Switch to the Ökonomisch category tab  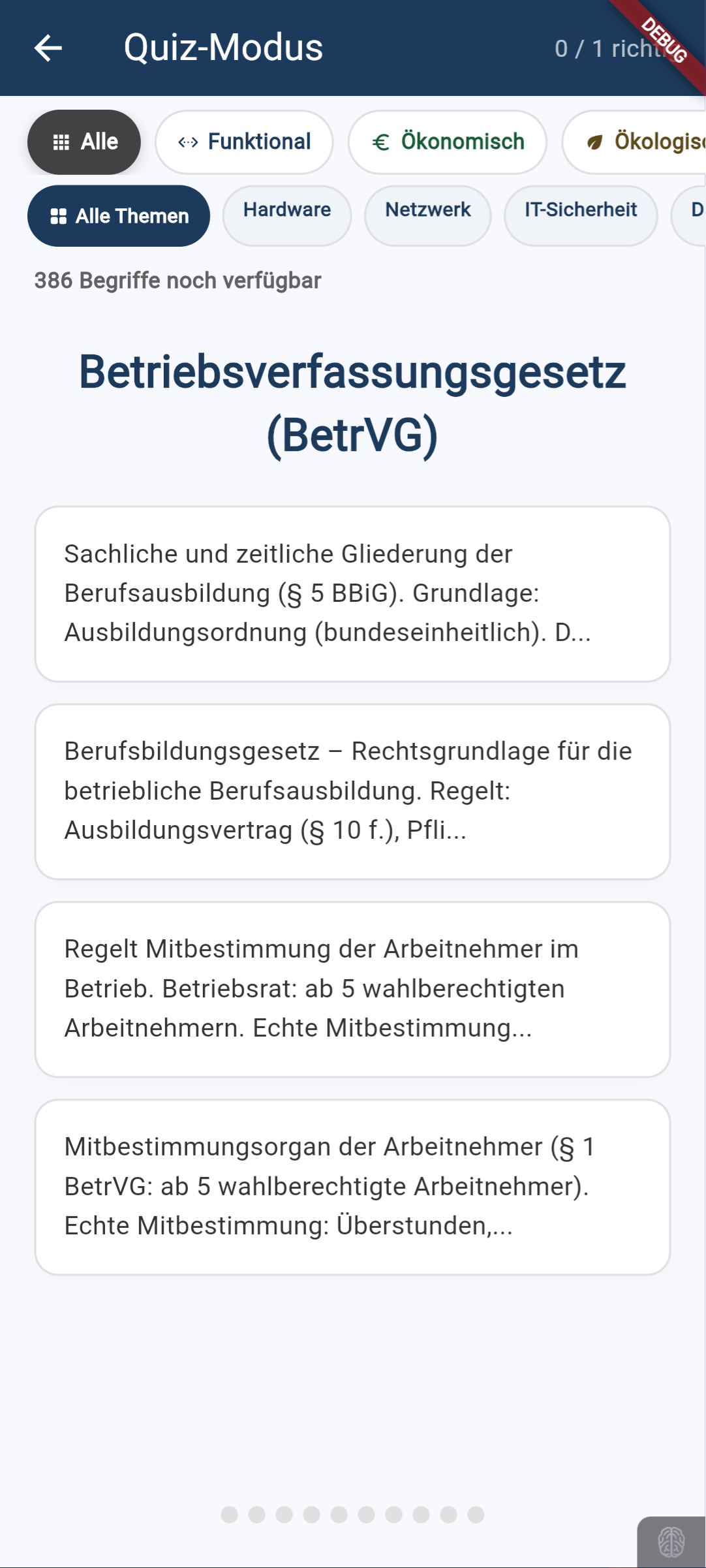(447, 141)
